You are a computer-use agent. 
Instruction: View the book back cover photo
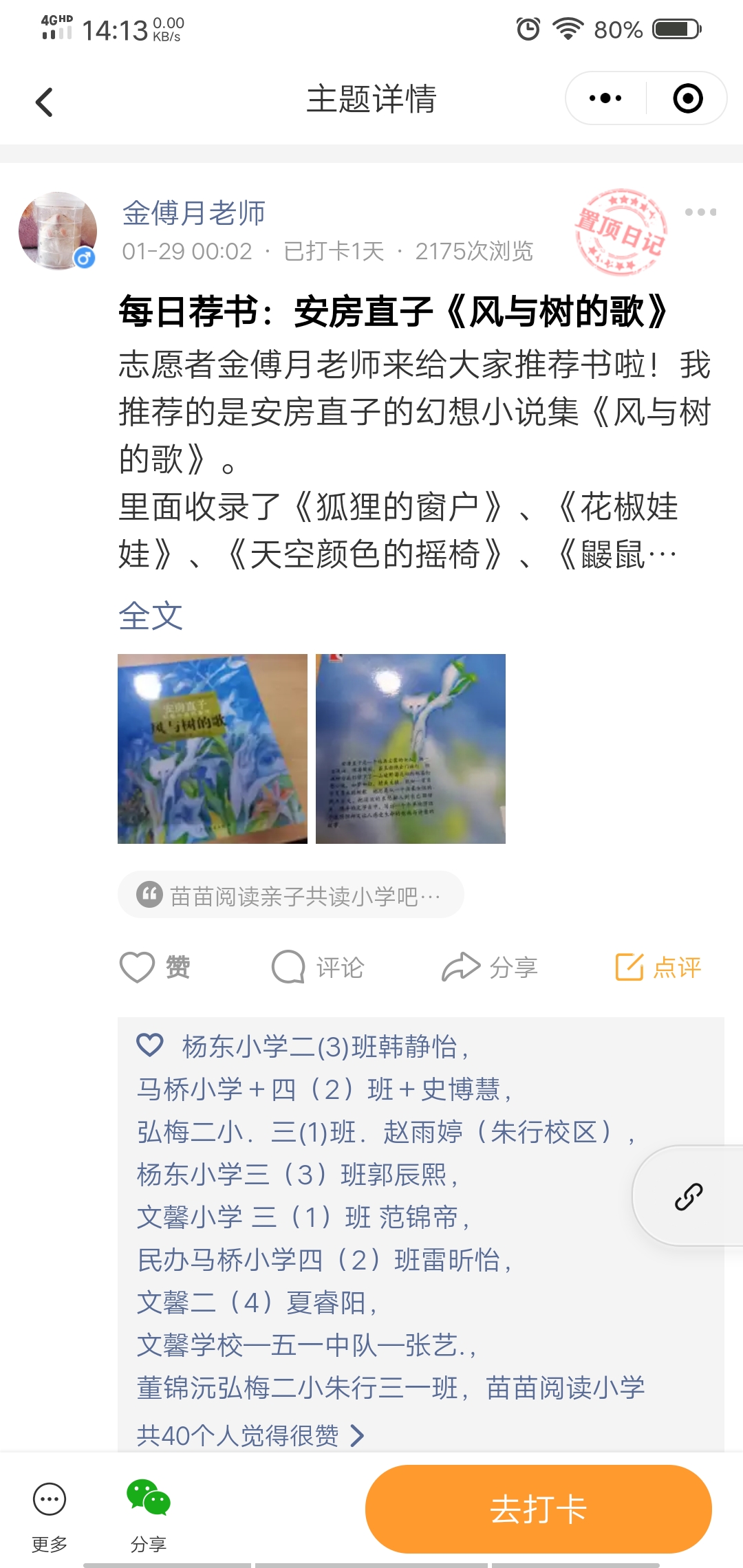point(410,748)
